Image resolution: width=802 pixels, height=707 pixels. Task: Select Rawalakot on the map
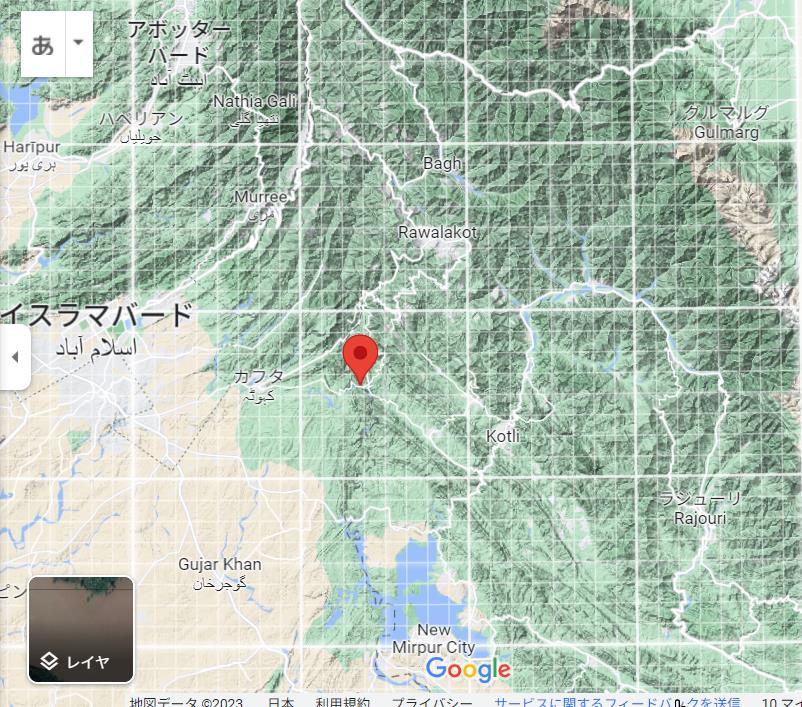coord(437,232)
